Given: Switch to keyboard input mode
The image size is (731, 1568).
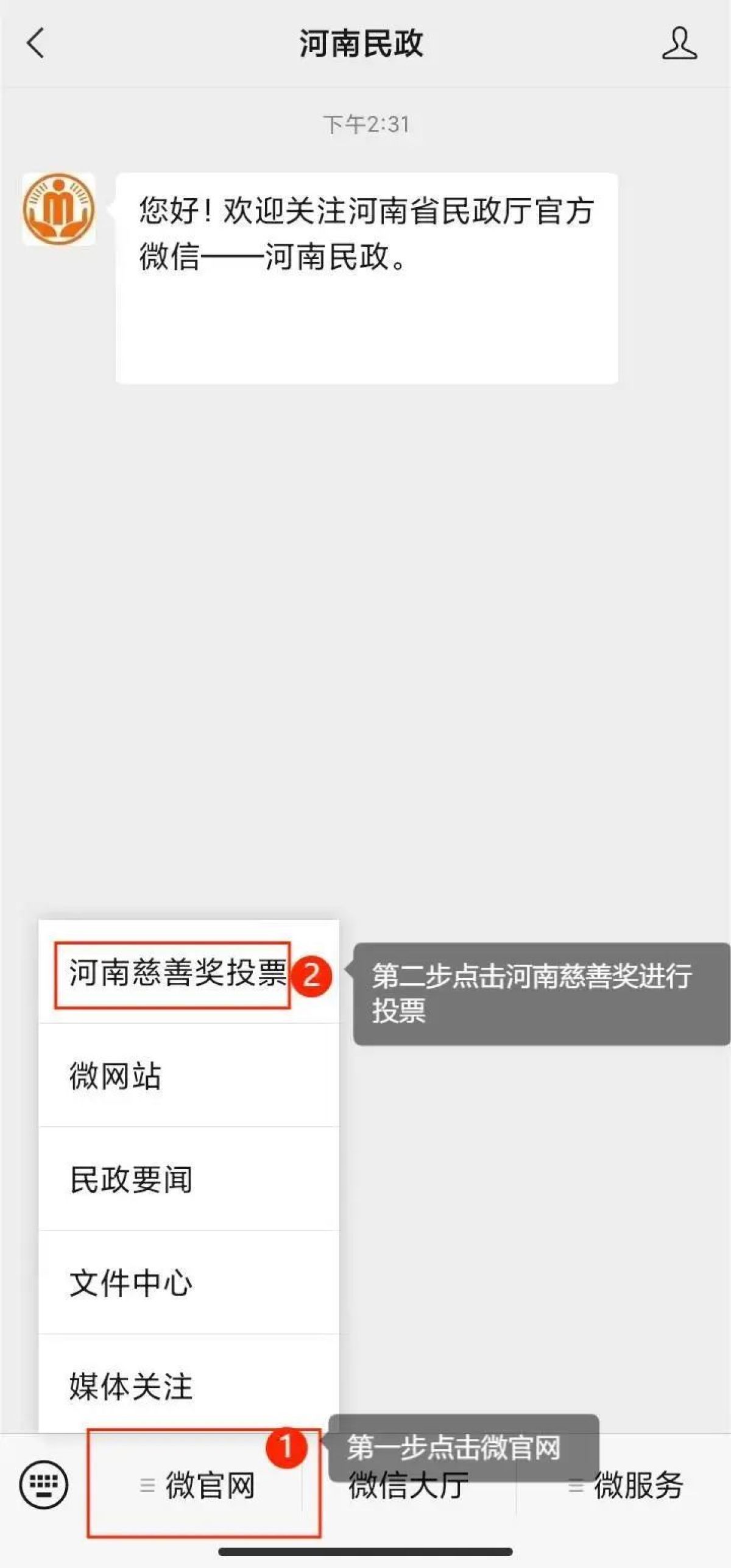Looking at the screenshot, I should pos(44,1485).
